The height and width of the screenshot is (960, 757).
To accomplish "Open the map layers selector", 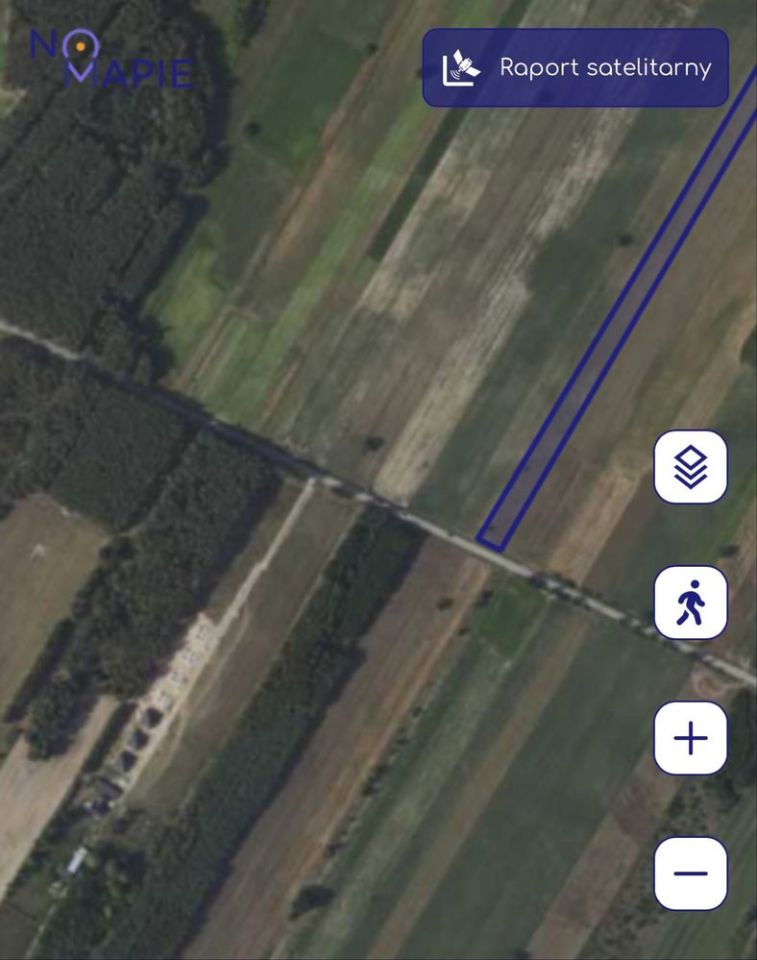I will 690,467.
